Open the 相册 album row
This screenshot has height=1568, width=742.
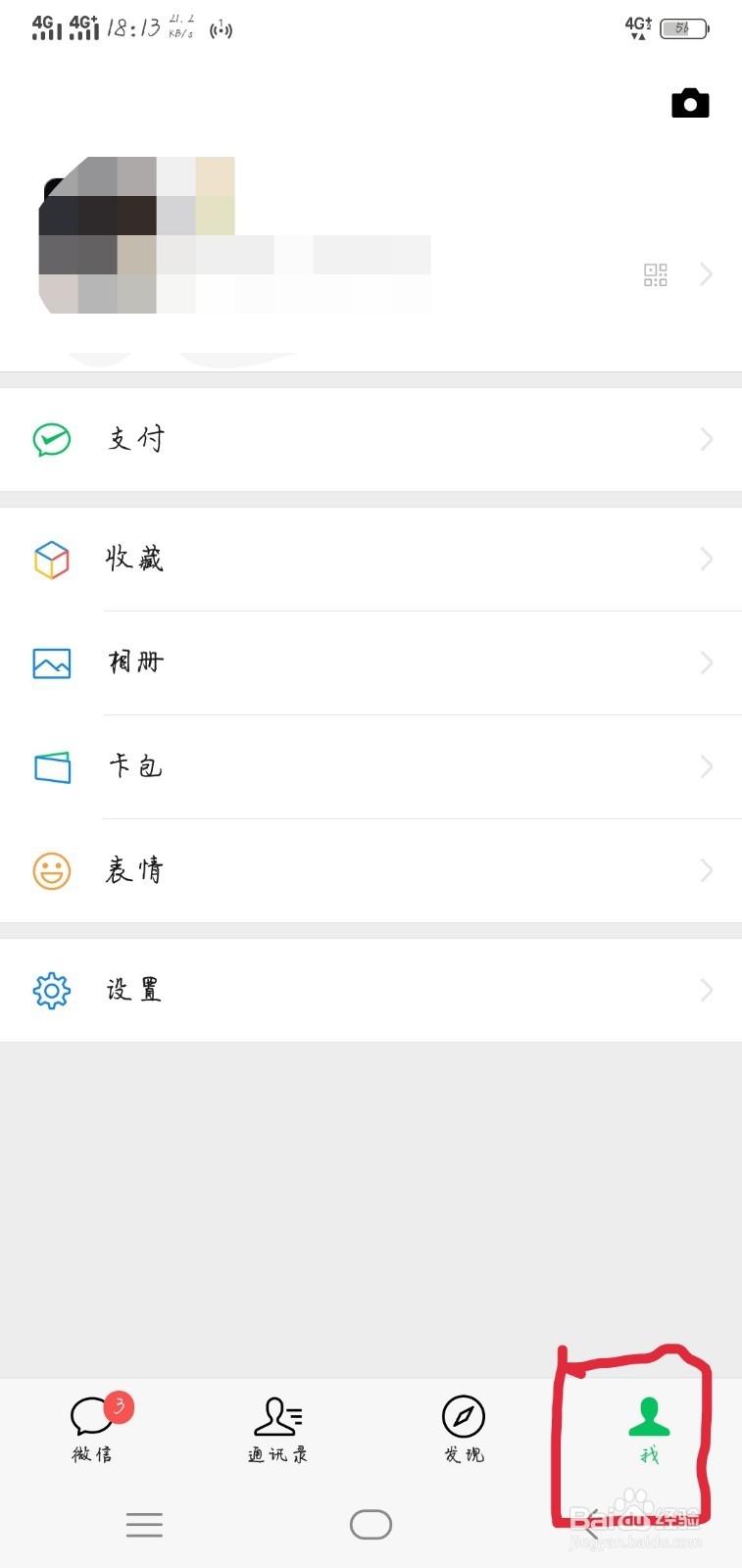(x=371, y=662)
